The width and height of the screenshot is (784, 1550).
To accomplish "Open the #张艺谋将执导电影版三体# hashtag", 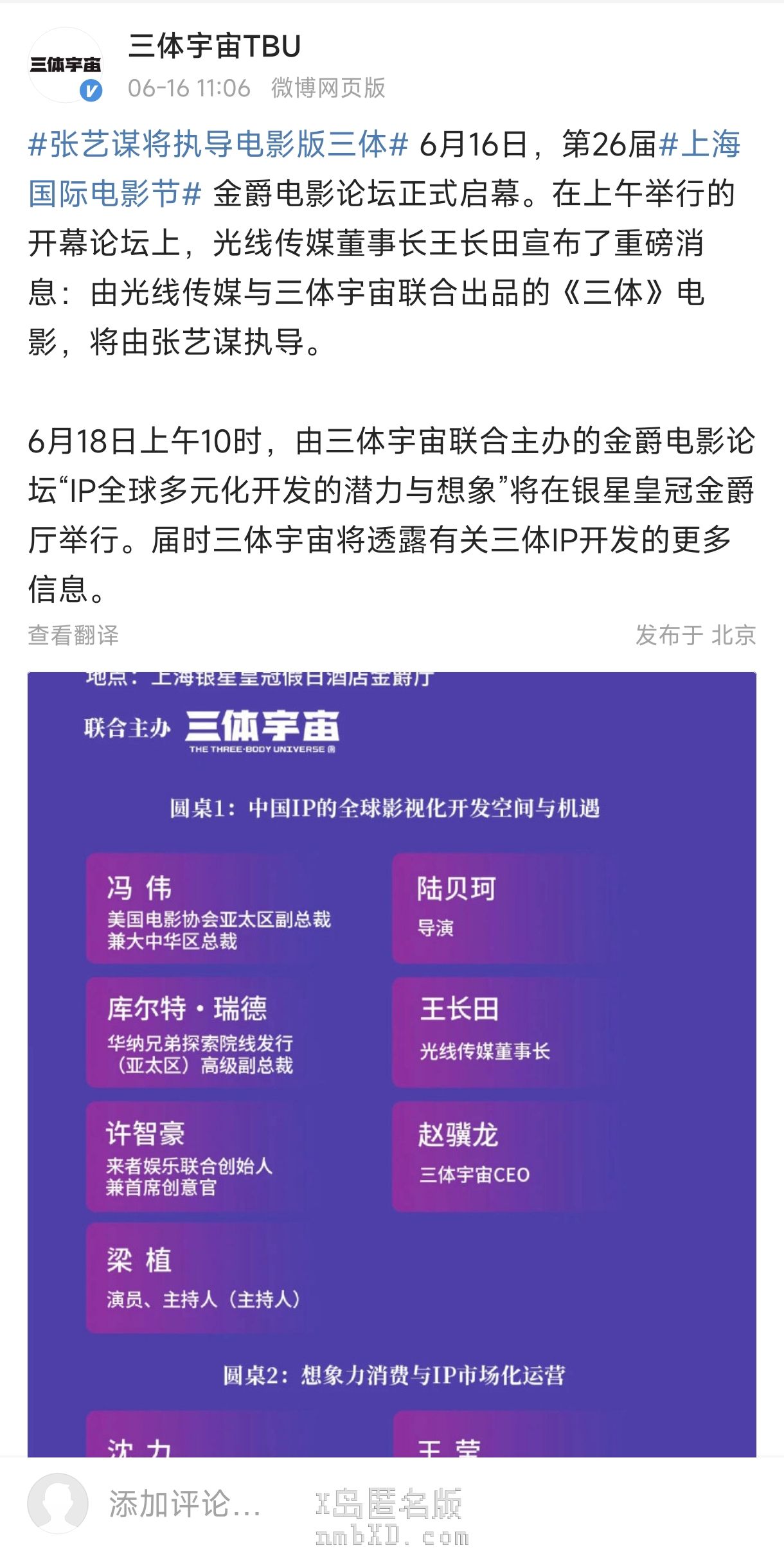I will pos(218,144).
